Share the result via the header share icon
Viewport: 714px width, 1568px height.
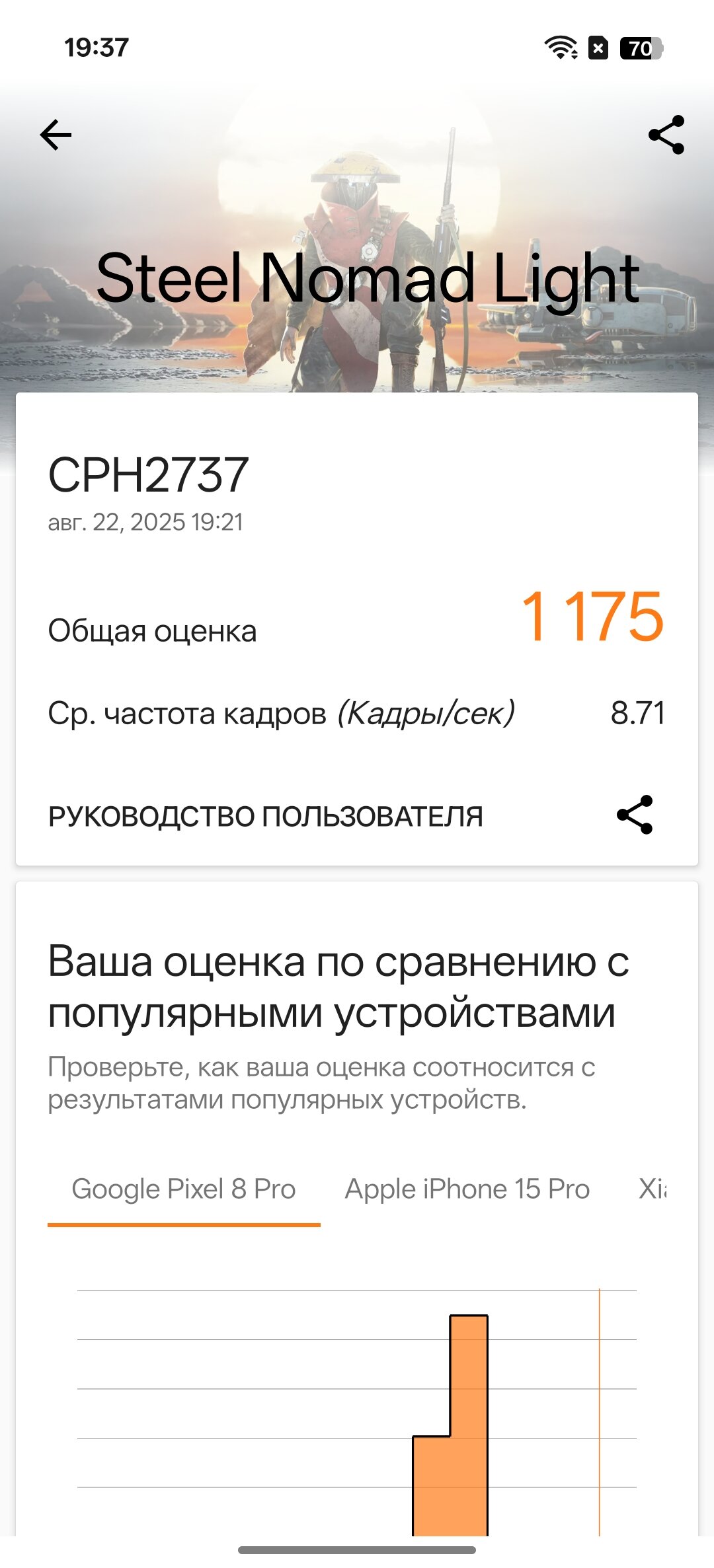666,135
